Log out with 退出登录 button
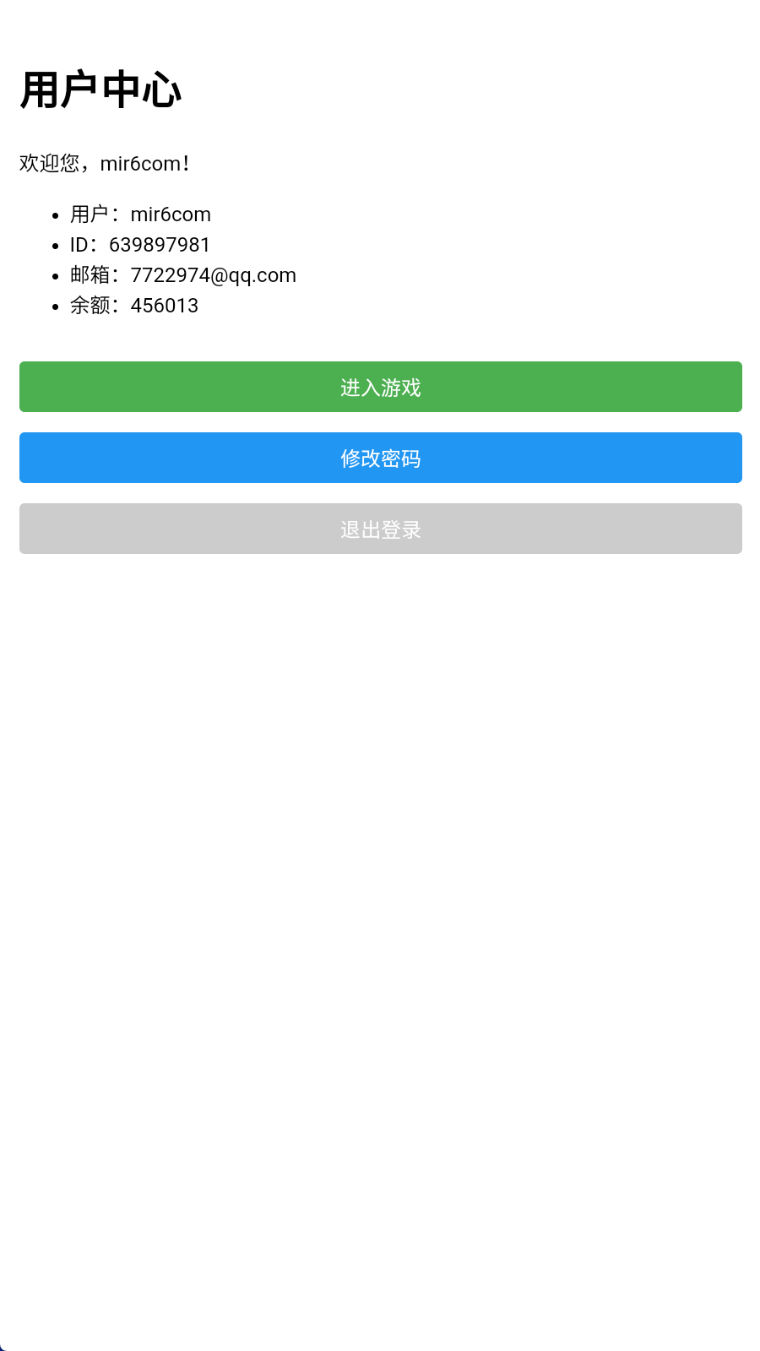Screen dimensions: 760x1351 [380, 529]
